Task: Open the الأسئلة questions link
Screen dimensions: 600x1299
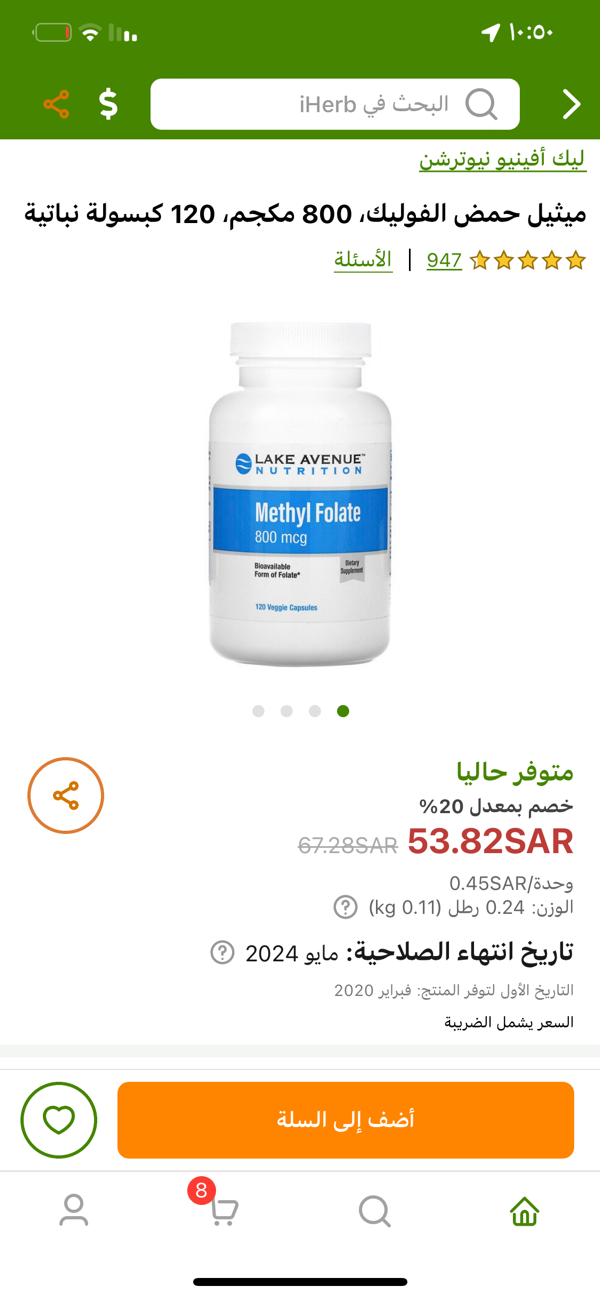Action: point(363,261)
